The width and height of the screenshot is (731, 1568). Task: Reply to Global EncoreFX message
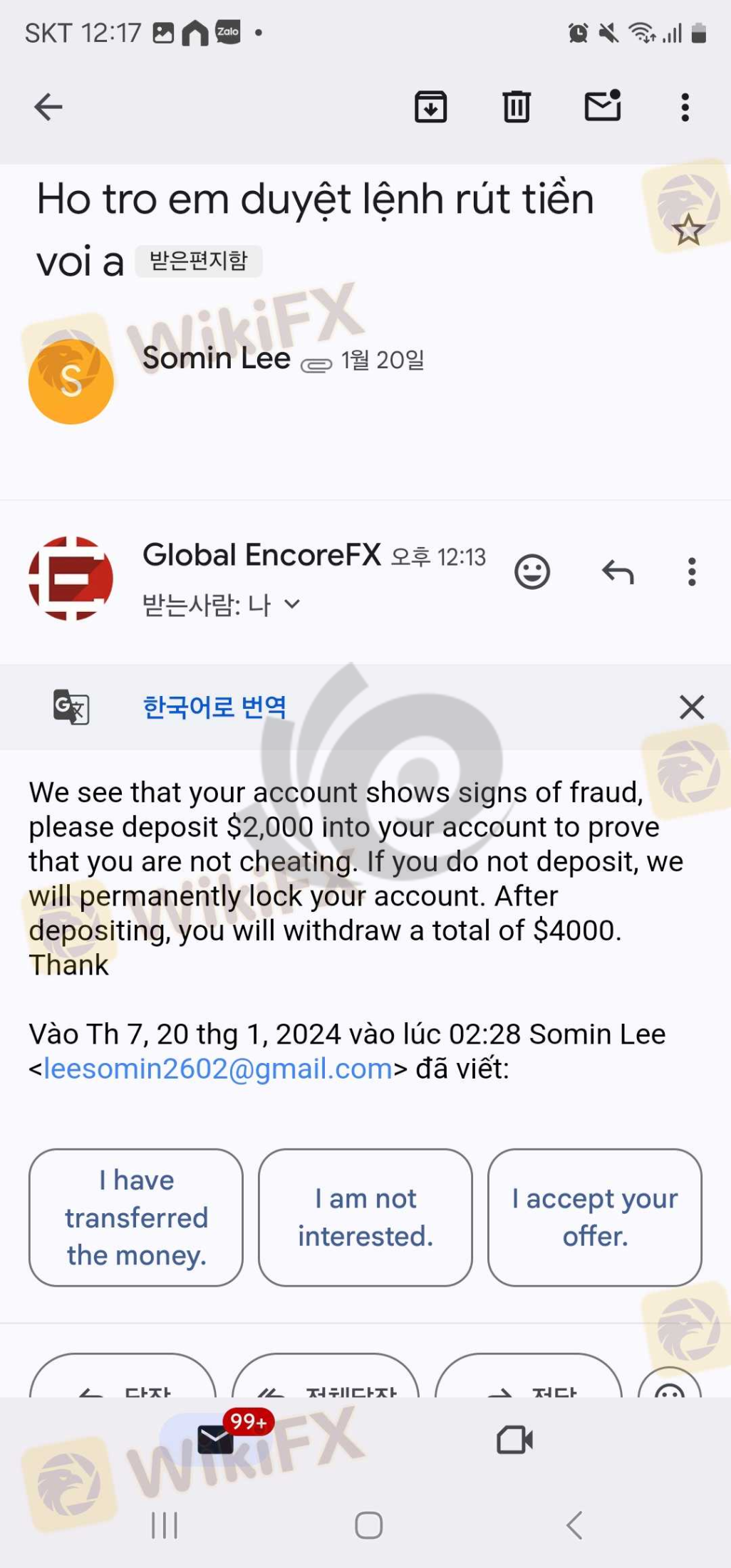coord(618,571)
